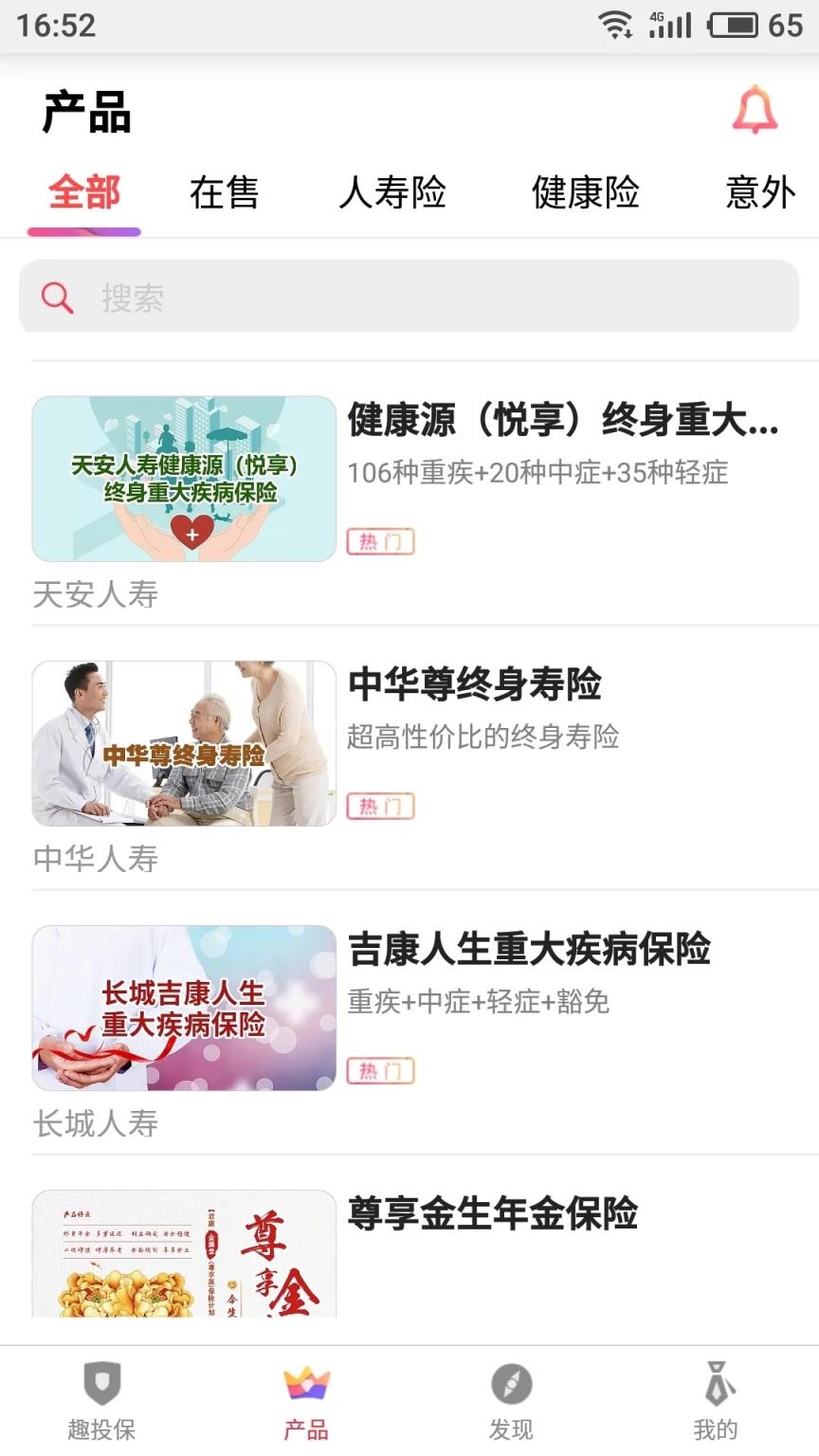Click the magnifier icon in the search bar
Screen dimensions: 819x1456
[x=56, y=297]
